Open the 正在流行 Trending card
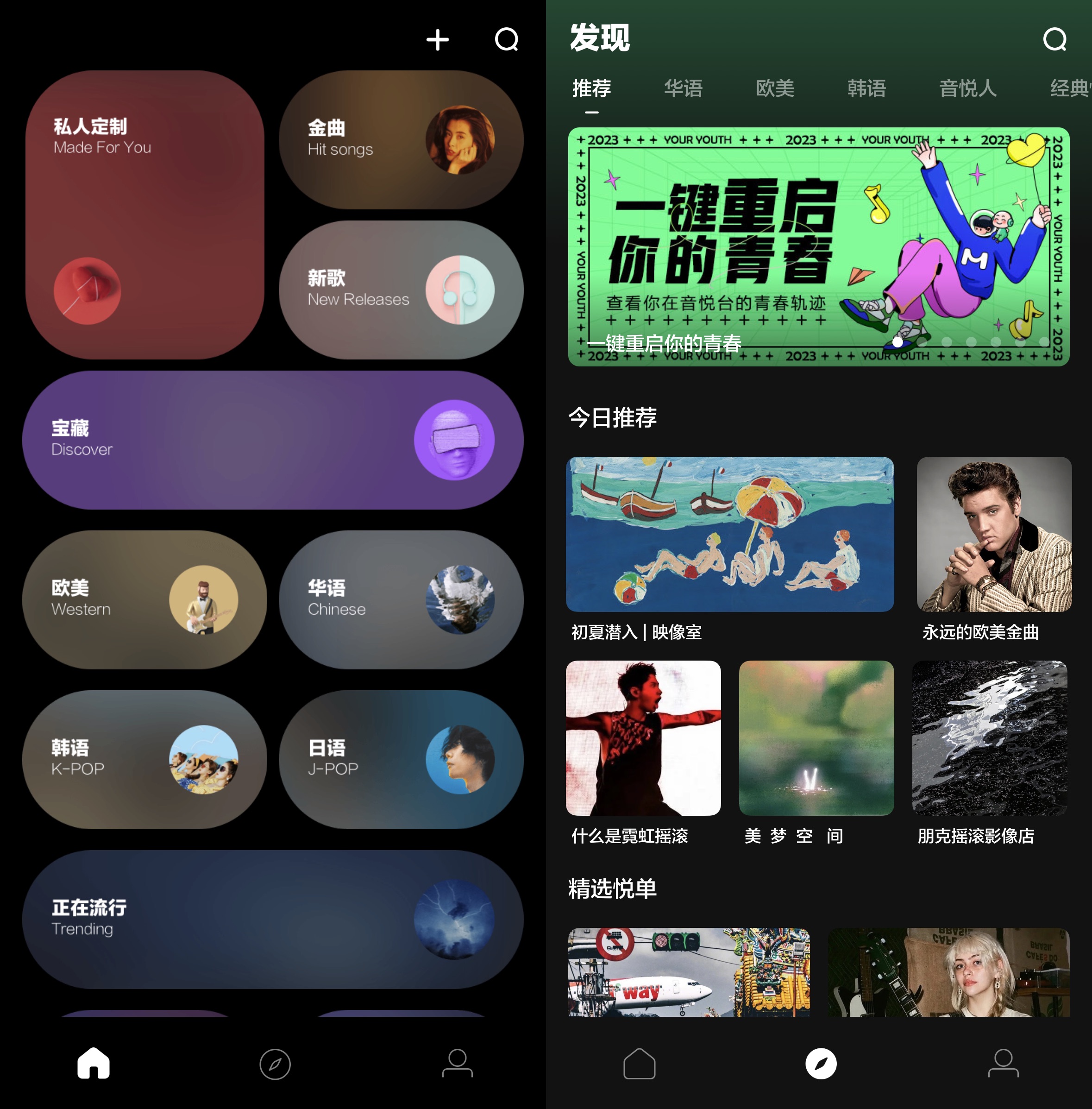The height and width of the screenshot is (1109, 1092). (272, 919)
